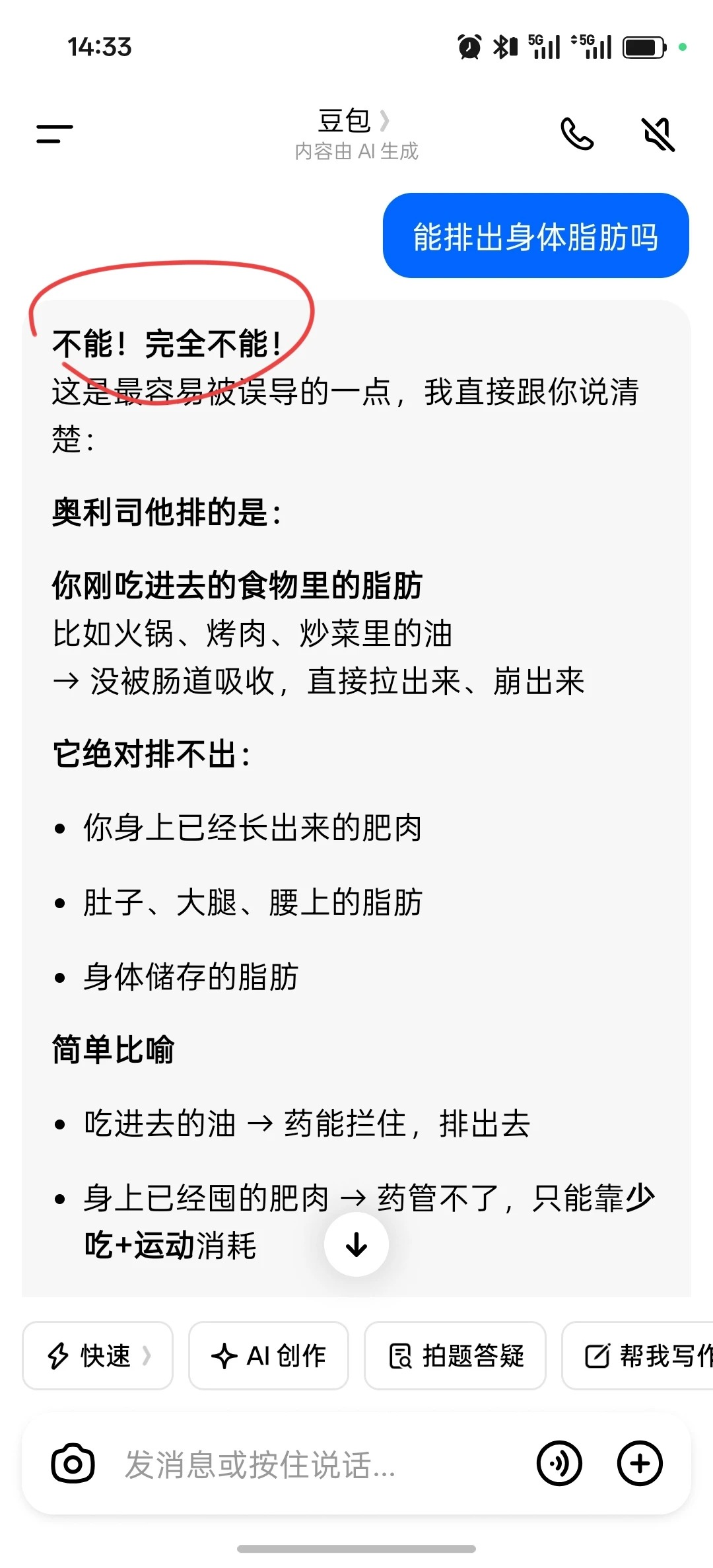Screen dimensions: 713x1568
Task: Open the sidebar menu
Action: coord(54,133)
